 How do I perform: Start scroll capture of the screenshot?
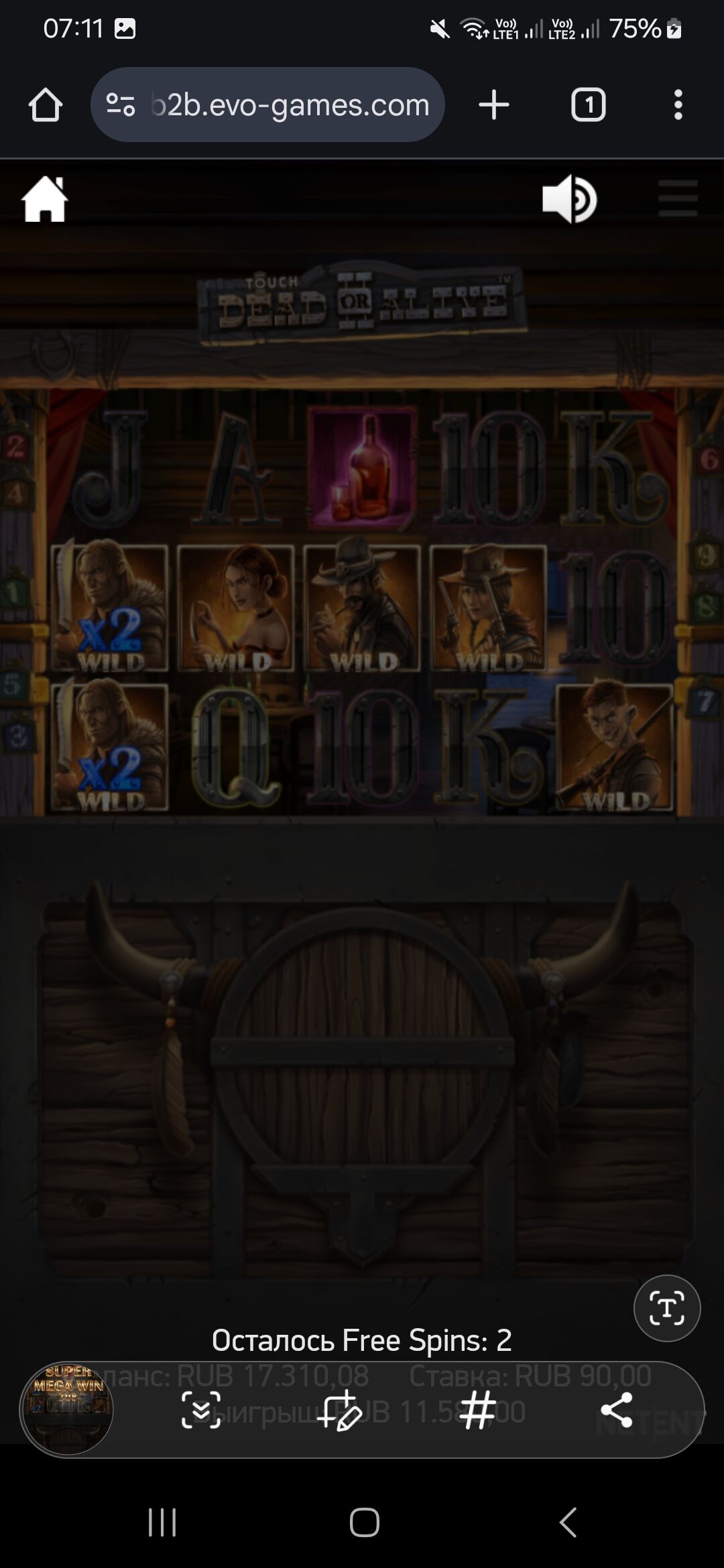coord(201,1410)
